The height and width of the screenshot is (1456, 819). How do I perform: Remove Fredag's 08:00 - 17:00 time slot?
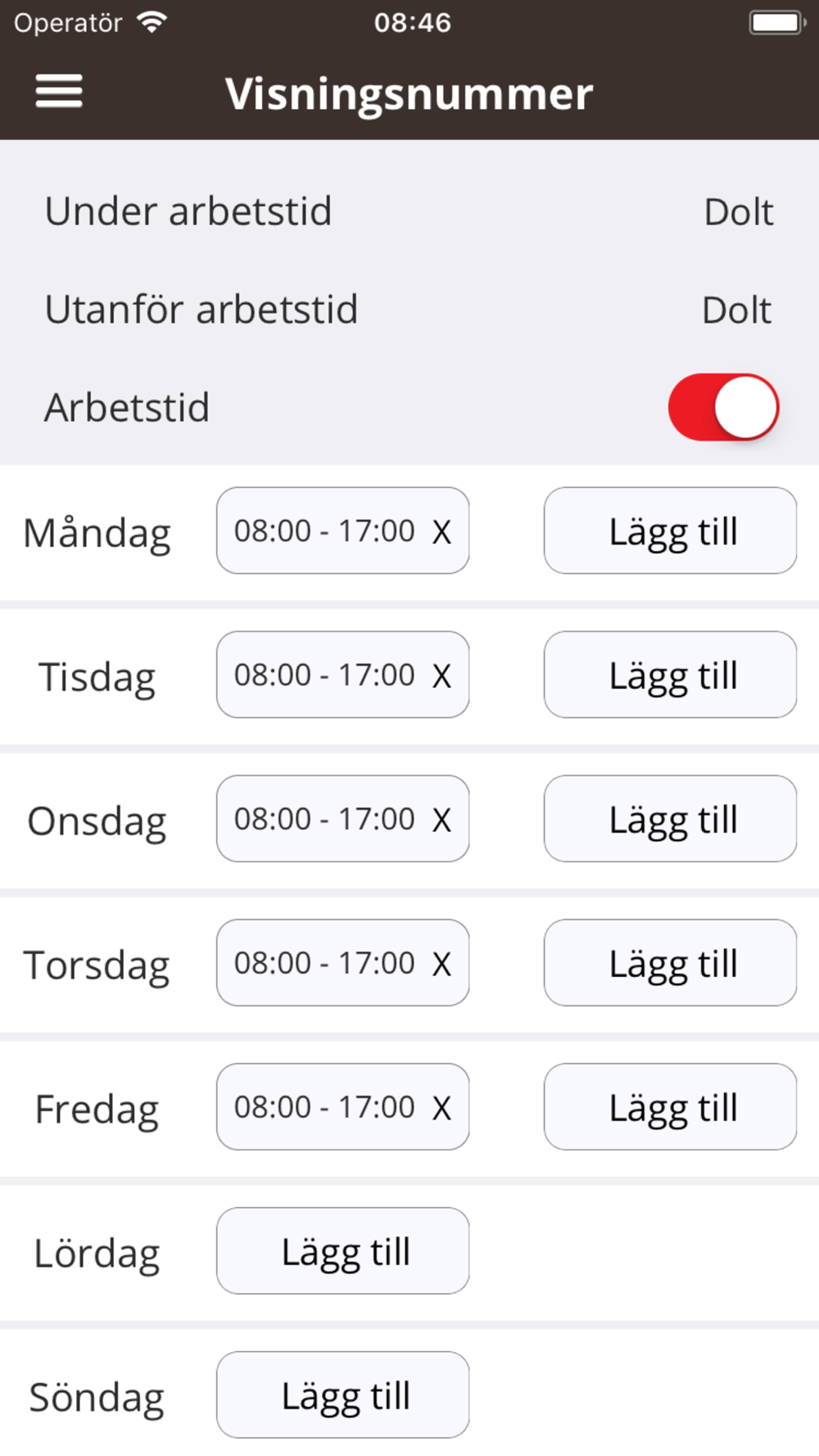coord(441,1109)
